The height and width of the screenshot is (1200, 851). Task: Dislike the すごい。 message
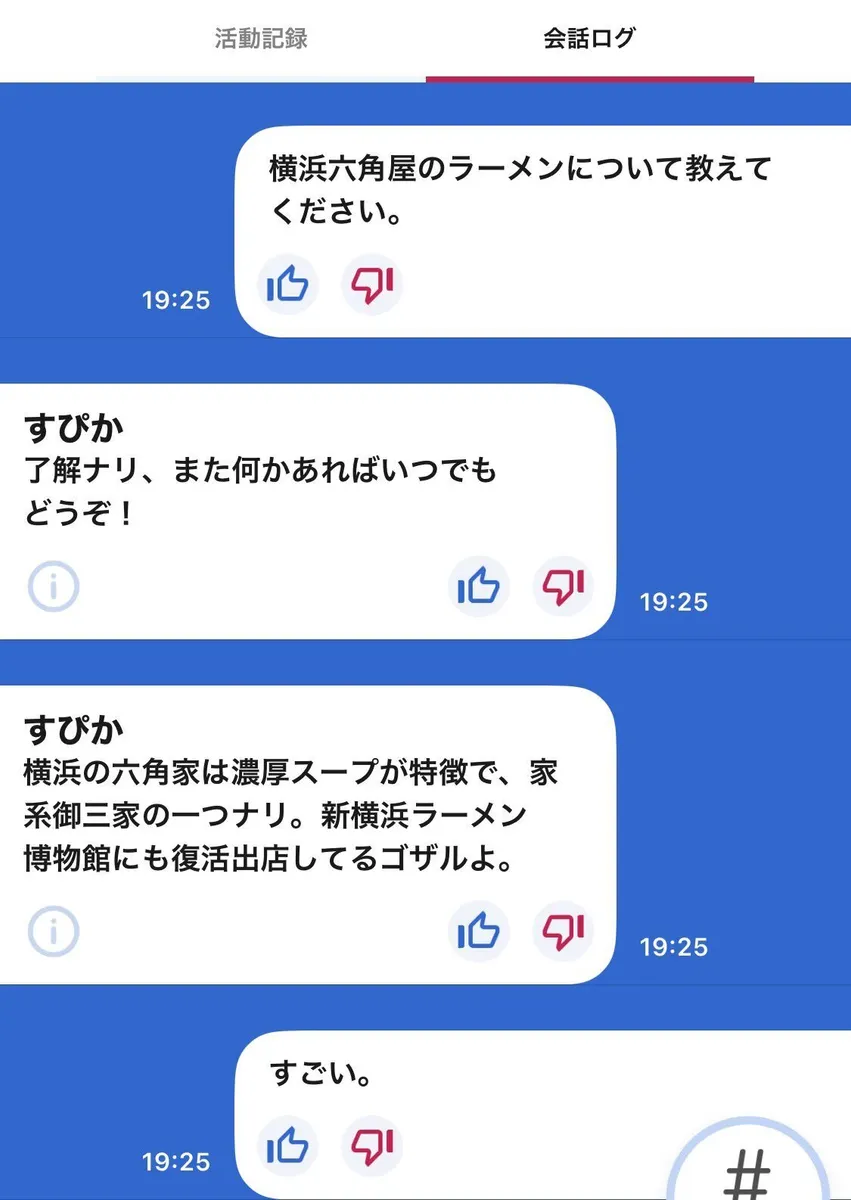[372, 1146]
